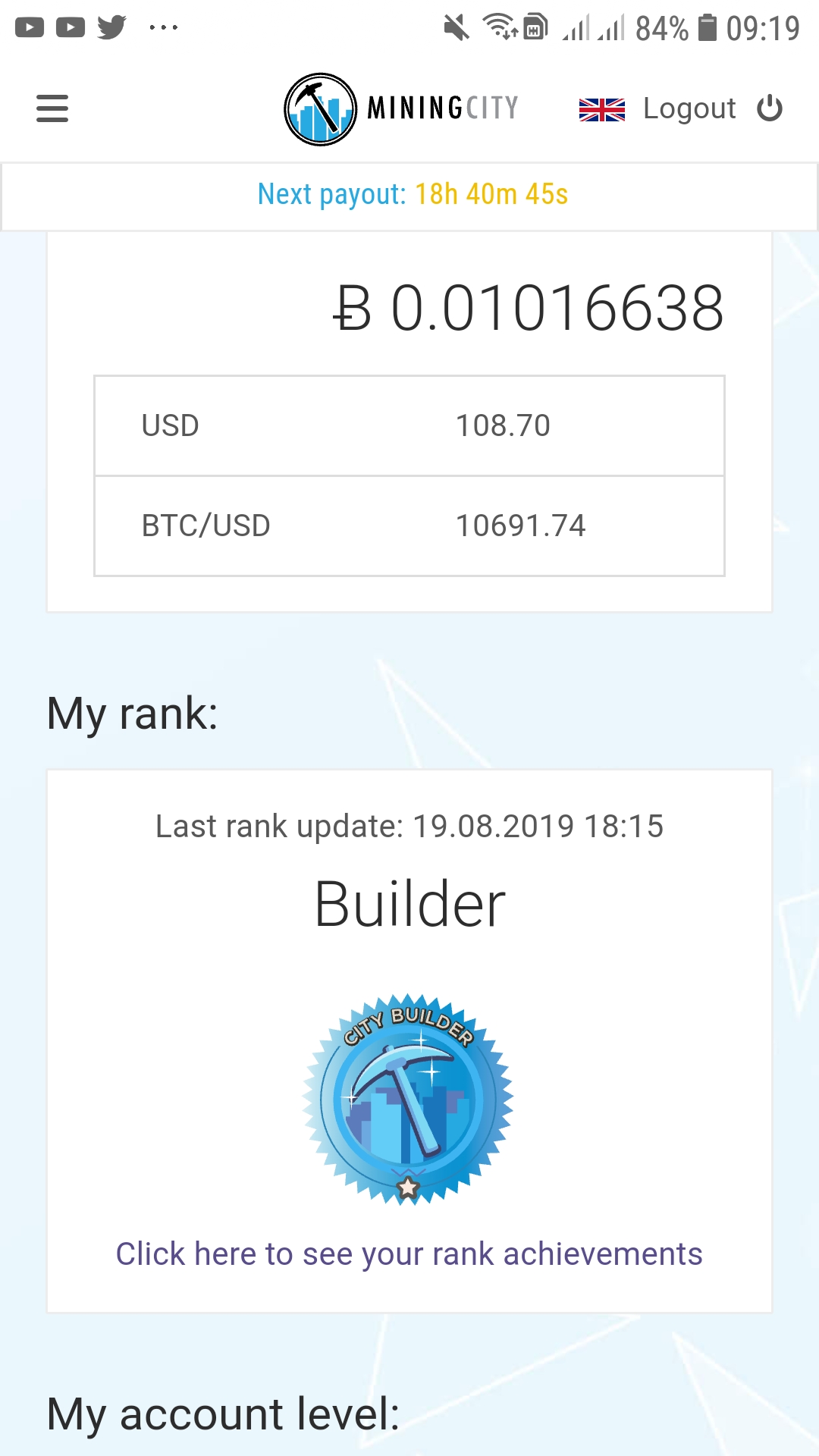The width and height of the screenshot is (819, 1456).
Task: Go to the MiningCity home logo
Action: [401, 109]
